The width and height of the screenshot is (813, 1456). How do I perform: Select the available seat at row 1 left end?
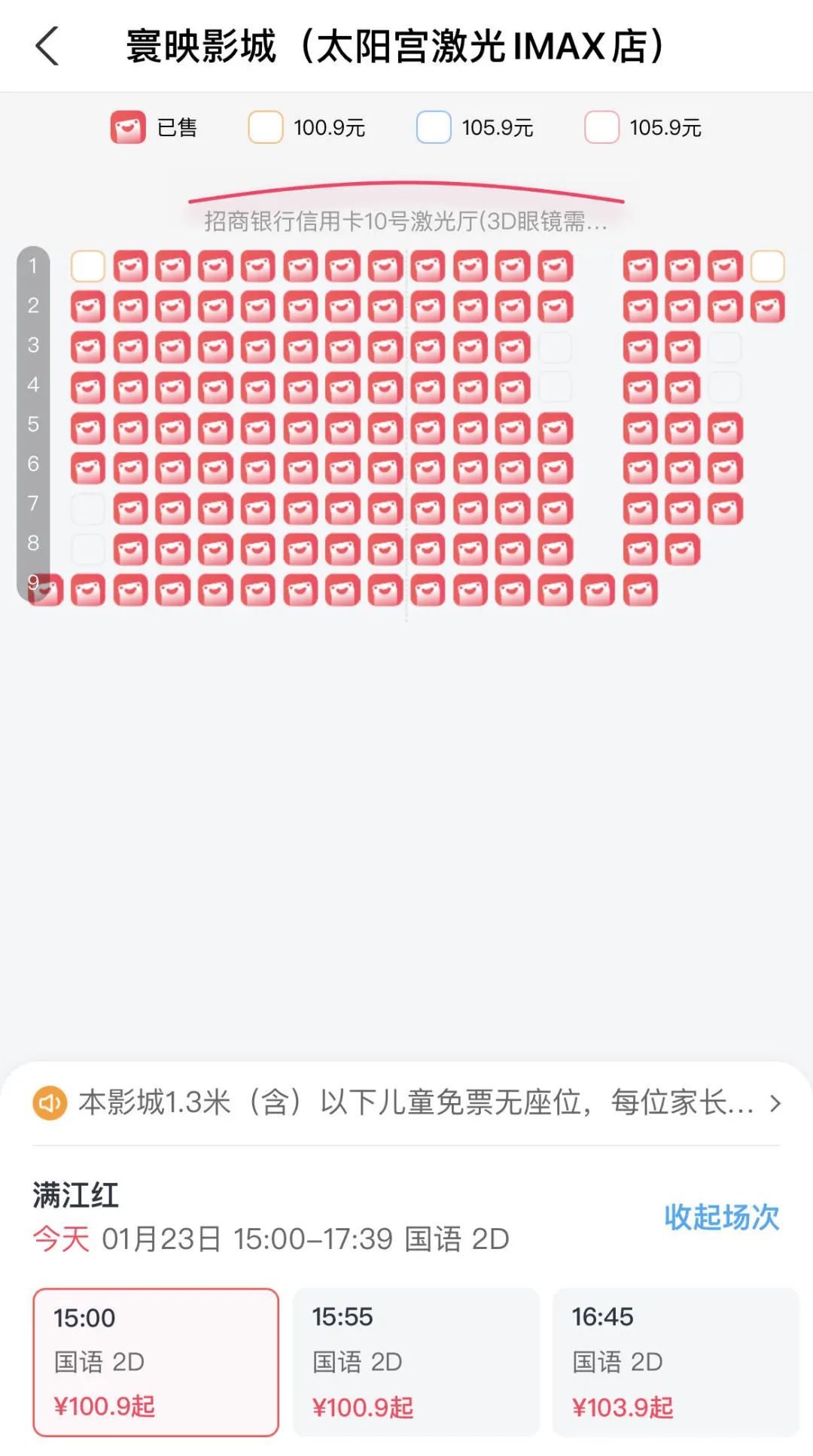click(87, 266)
